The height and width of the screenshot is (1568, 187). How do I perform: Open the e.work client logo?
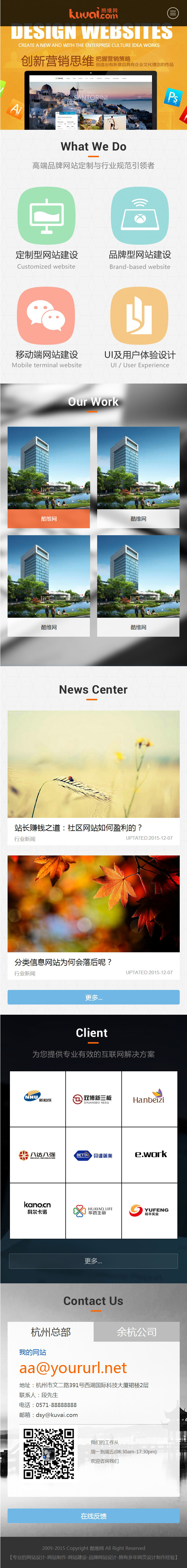[149, 1155]
